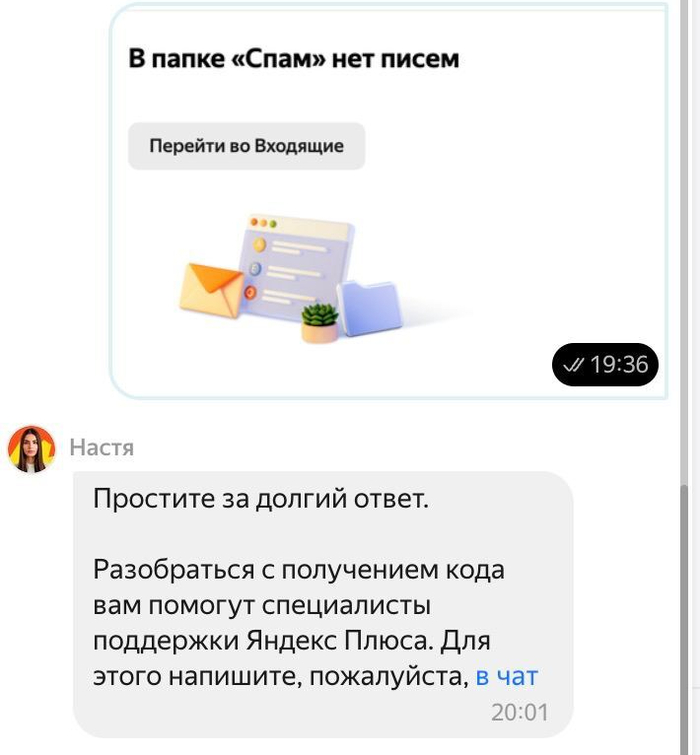Open Настя's profile avatar
The height and width of the screenshot is (755, 700).
[31, 449]
